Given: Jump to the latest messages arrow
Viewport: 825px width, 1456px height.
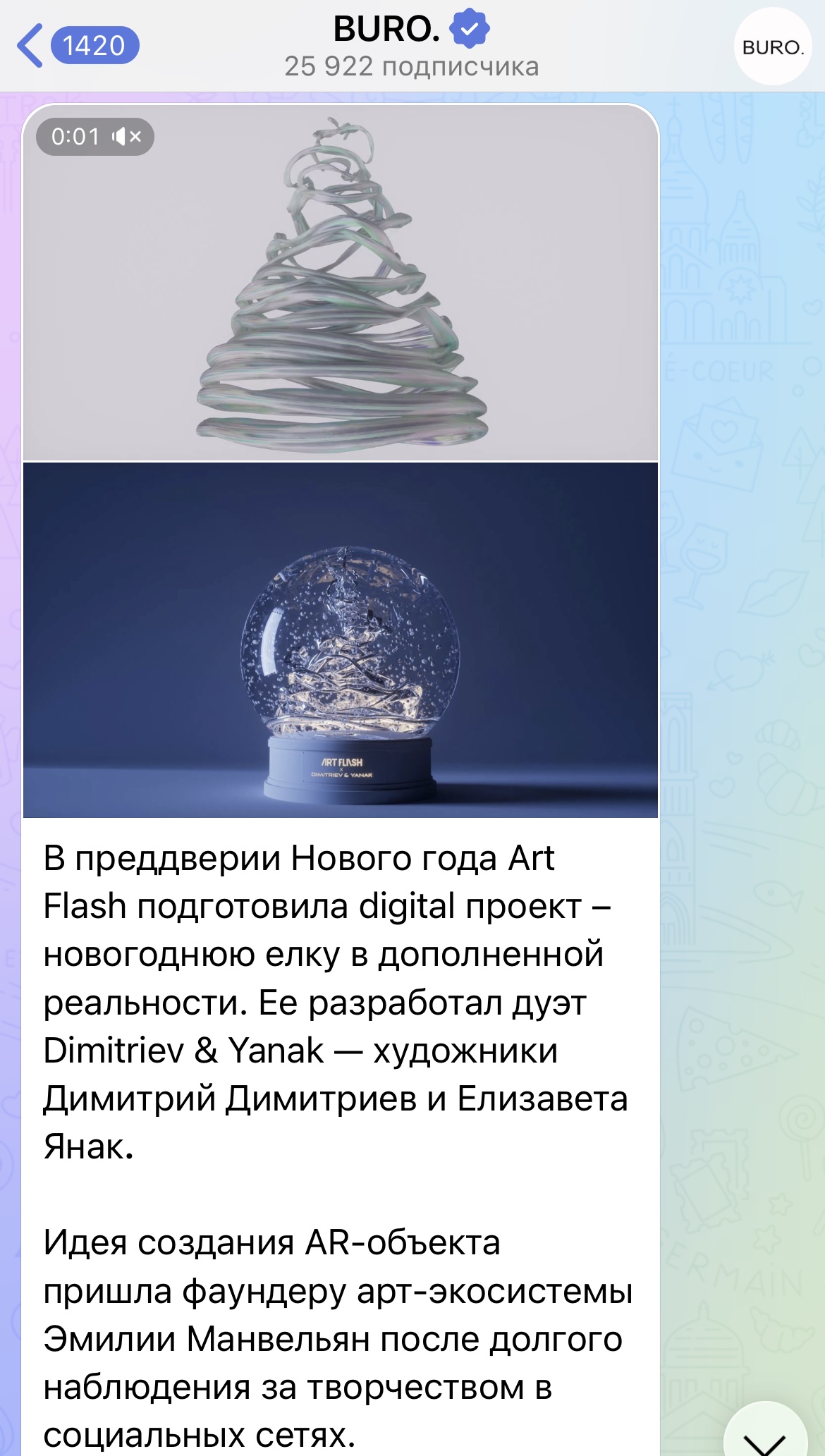Looking at the screenshot, I should (765, 1435).
